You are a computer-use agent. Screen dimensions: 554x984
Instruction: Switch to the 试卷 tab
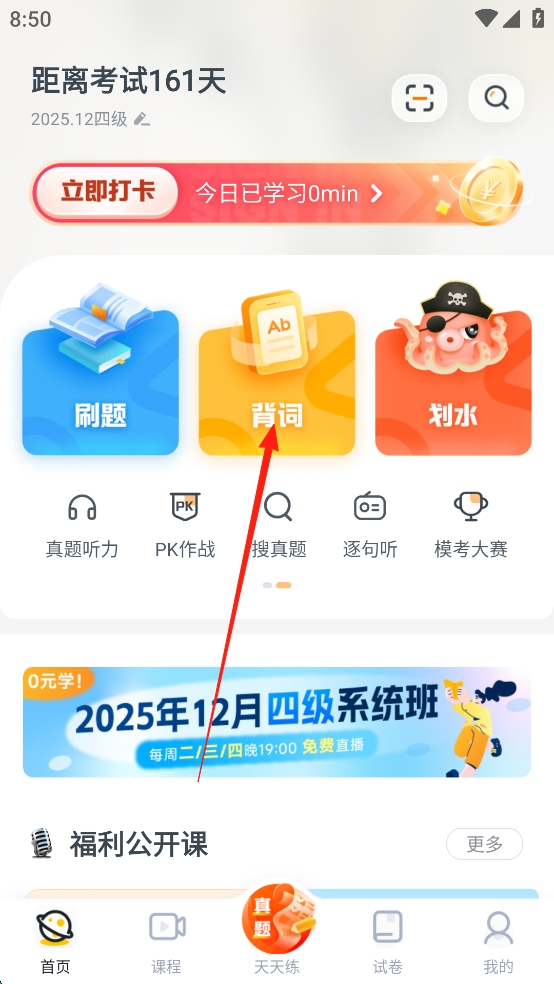click(x=388, y=941)
